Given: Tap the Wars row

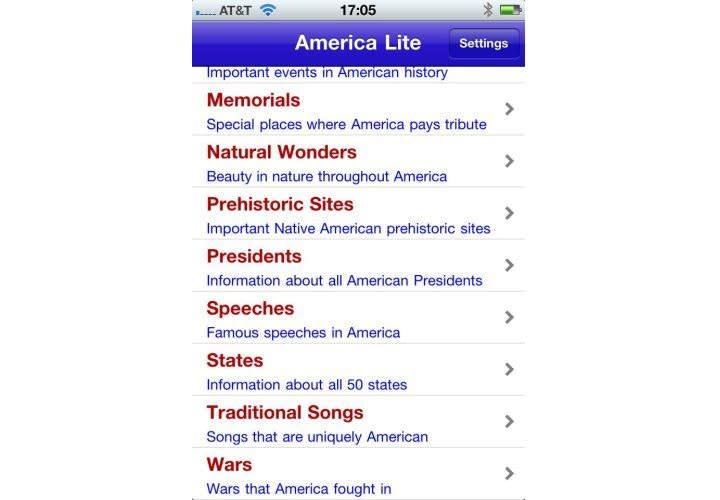Looking at the screenshot, I should click(x=357, y=474).
